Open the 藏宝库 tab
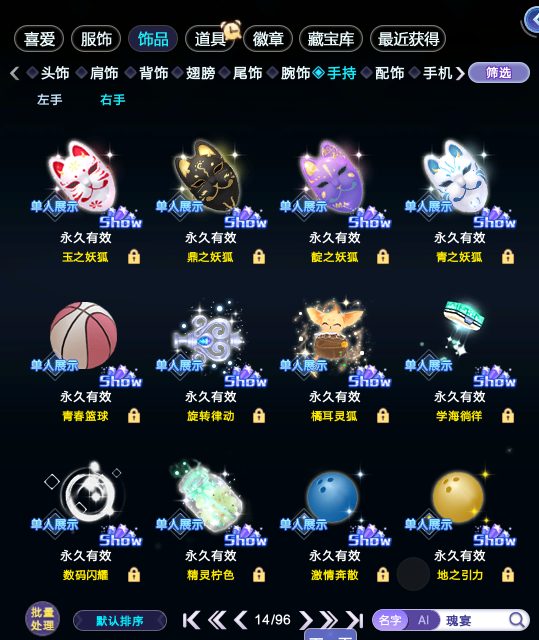 (330, 39)
